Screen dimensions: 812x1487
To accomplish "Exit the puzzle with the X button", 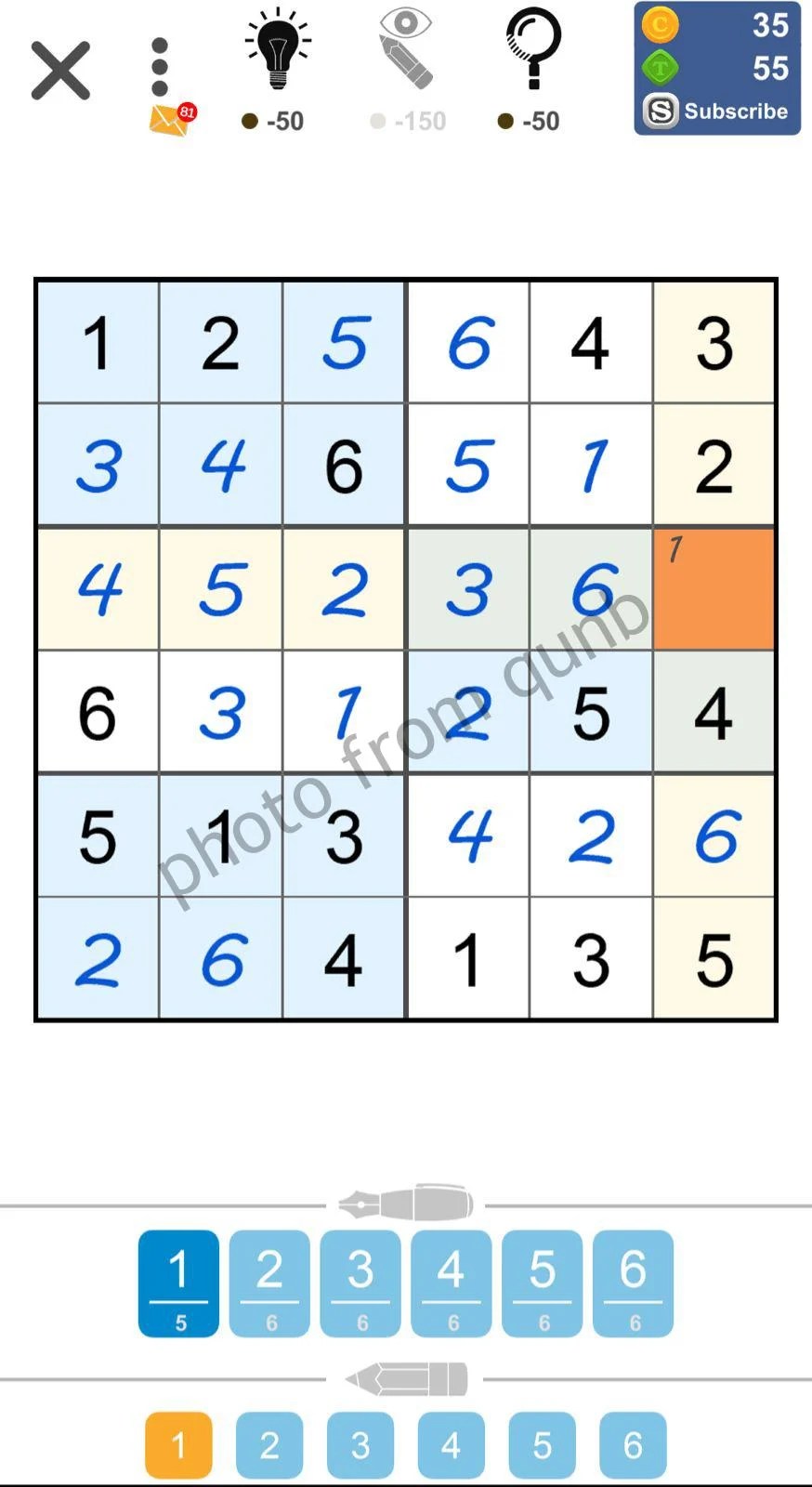I will 60,70.
